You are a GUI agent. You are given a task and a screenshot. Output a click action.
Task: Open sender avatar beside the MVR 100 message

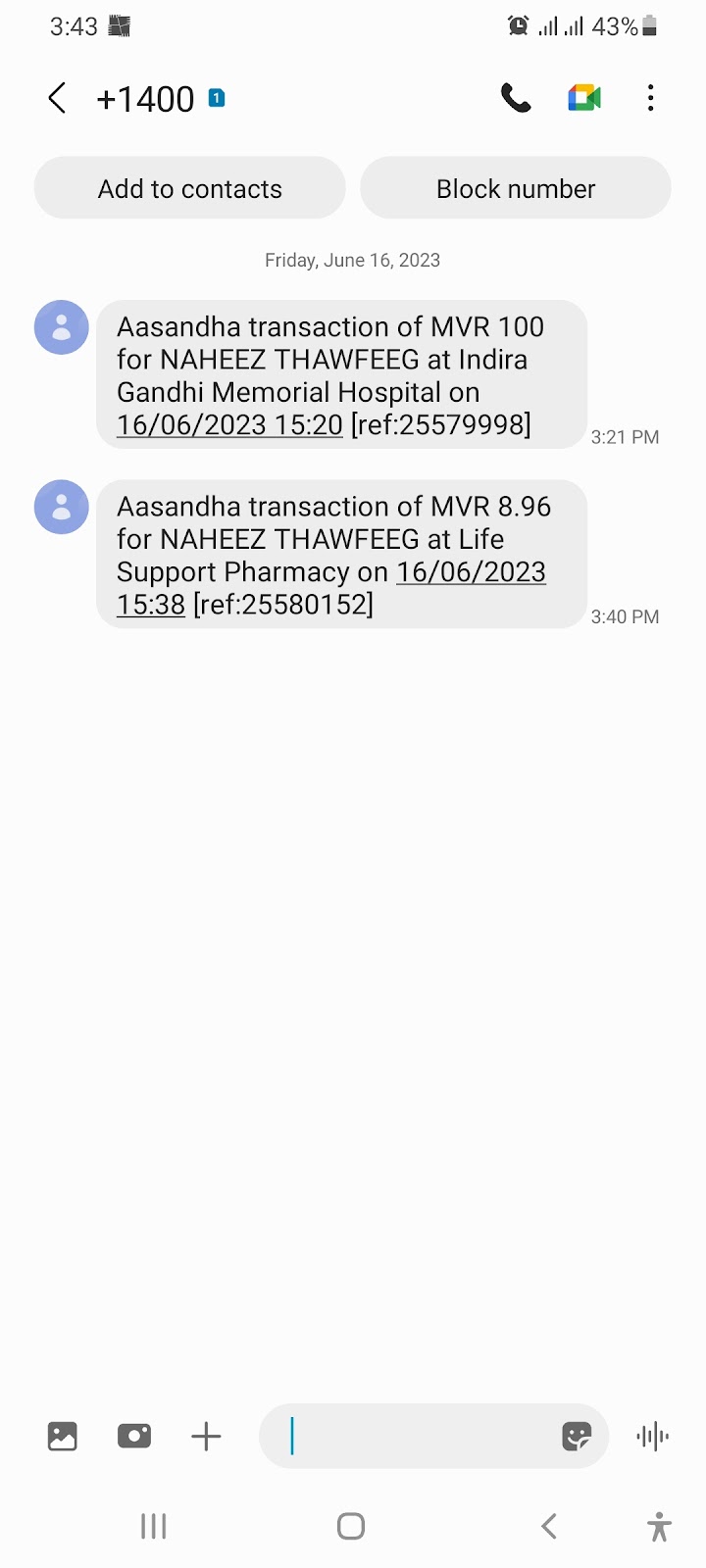tap(62, 327)
